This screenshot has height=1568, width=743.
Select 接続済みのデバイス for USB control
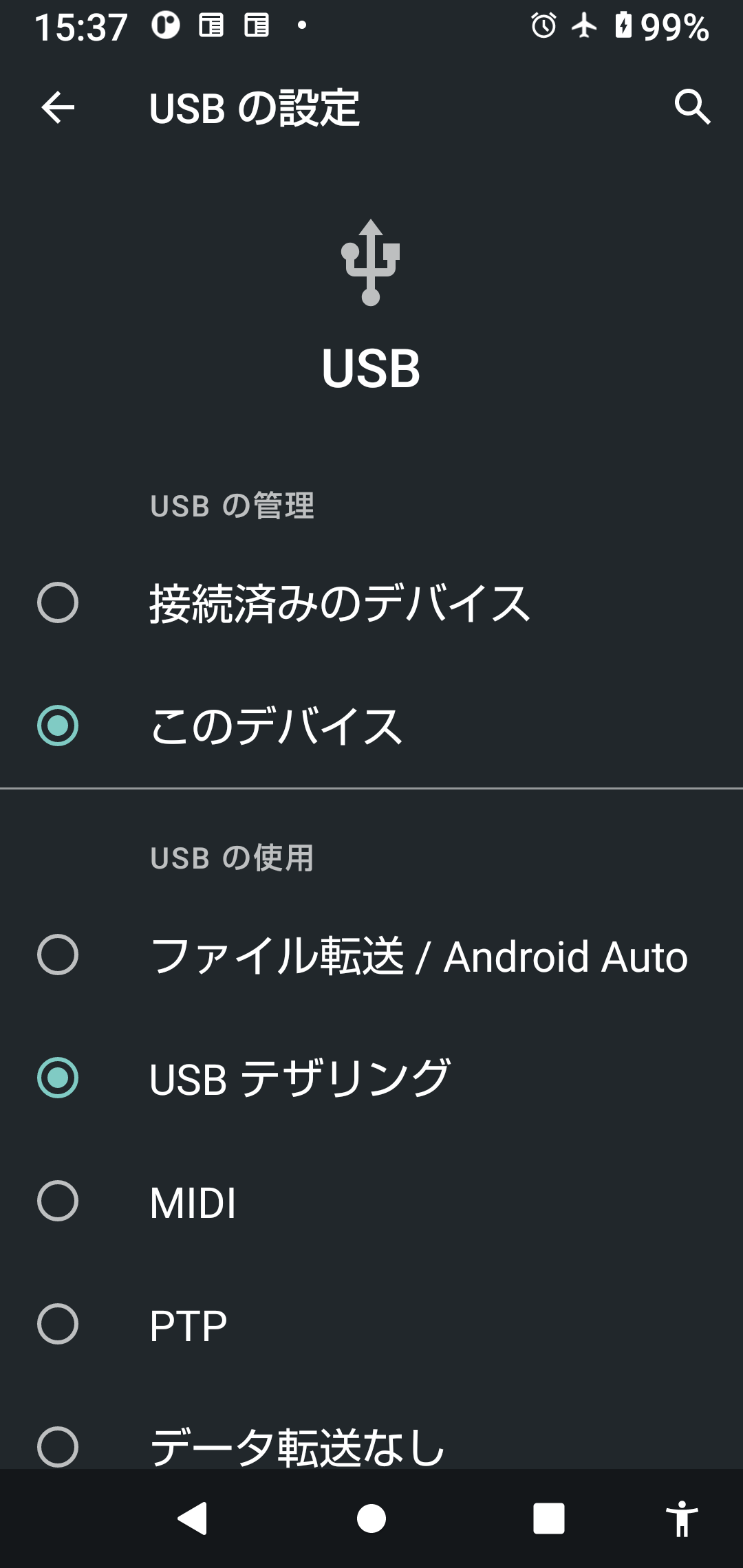pos(58,602)
